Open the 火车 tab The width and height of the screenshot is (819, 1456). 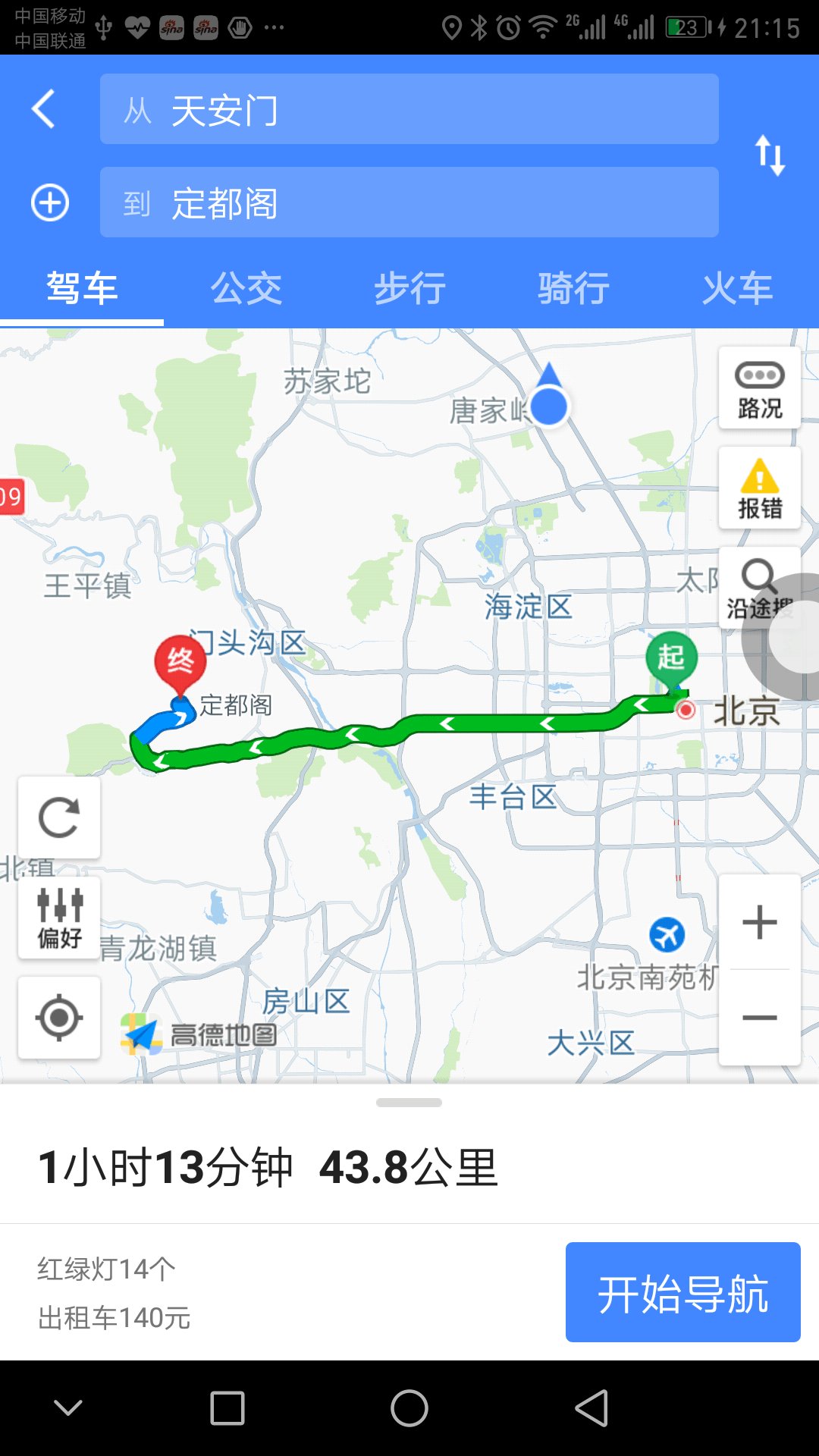click(x=737, y=289)
